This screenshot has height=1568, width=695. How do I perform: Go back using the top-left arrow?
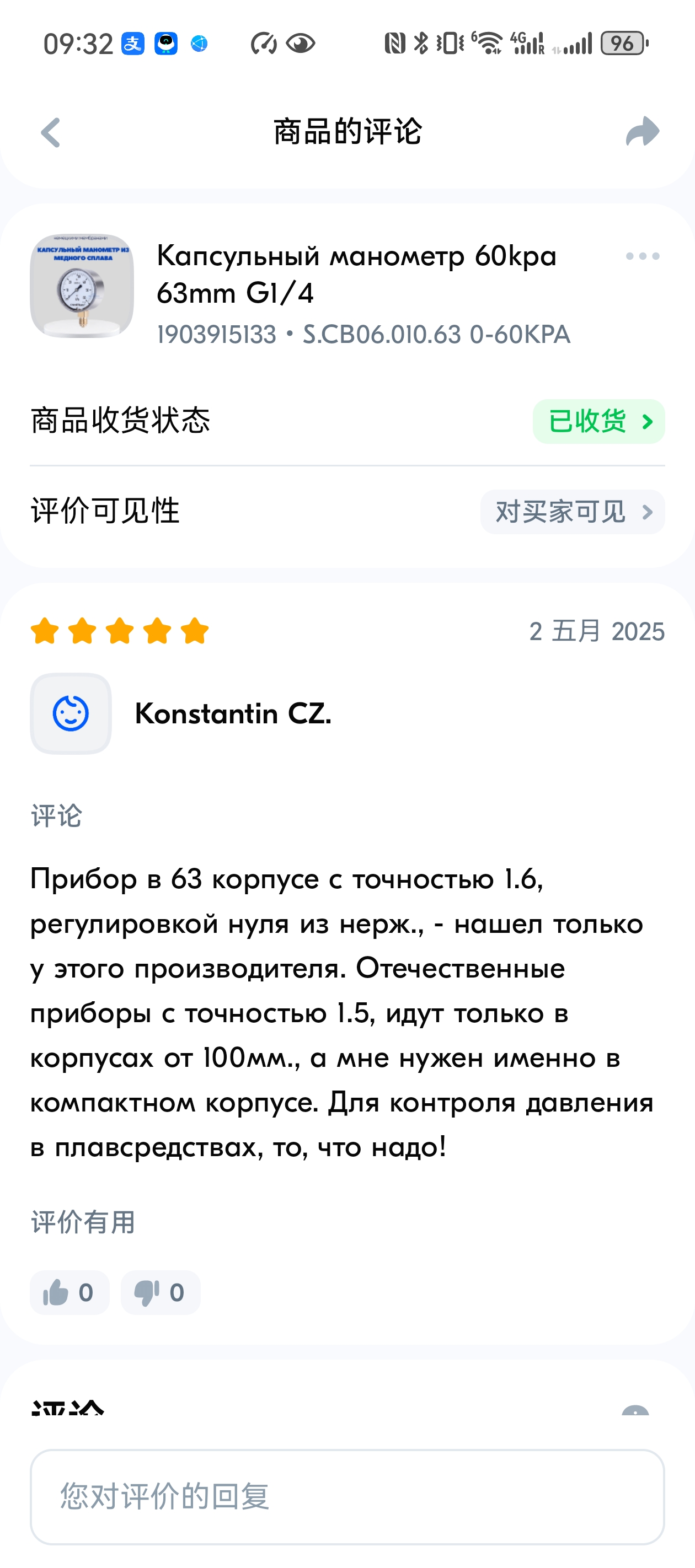[x=51, y=132]
